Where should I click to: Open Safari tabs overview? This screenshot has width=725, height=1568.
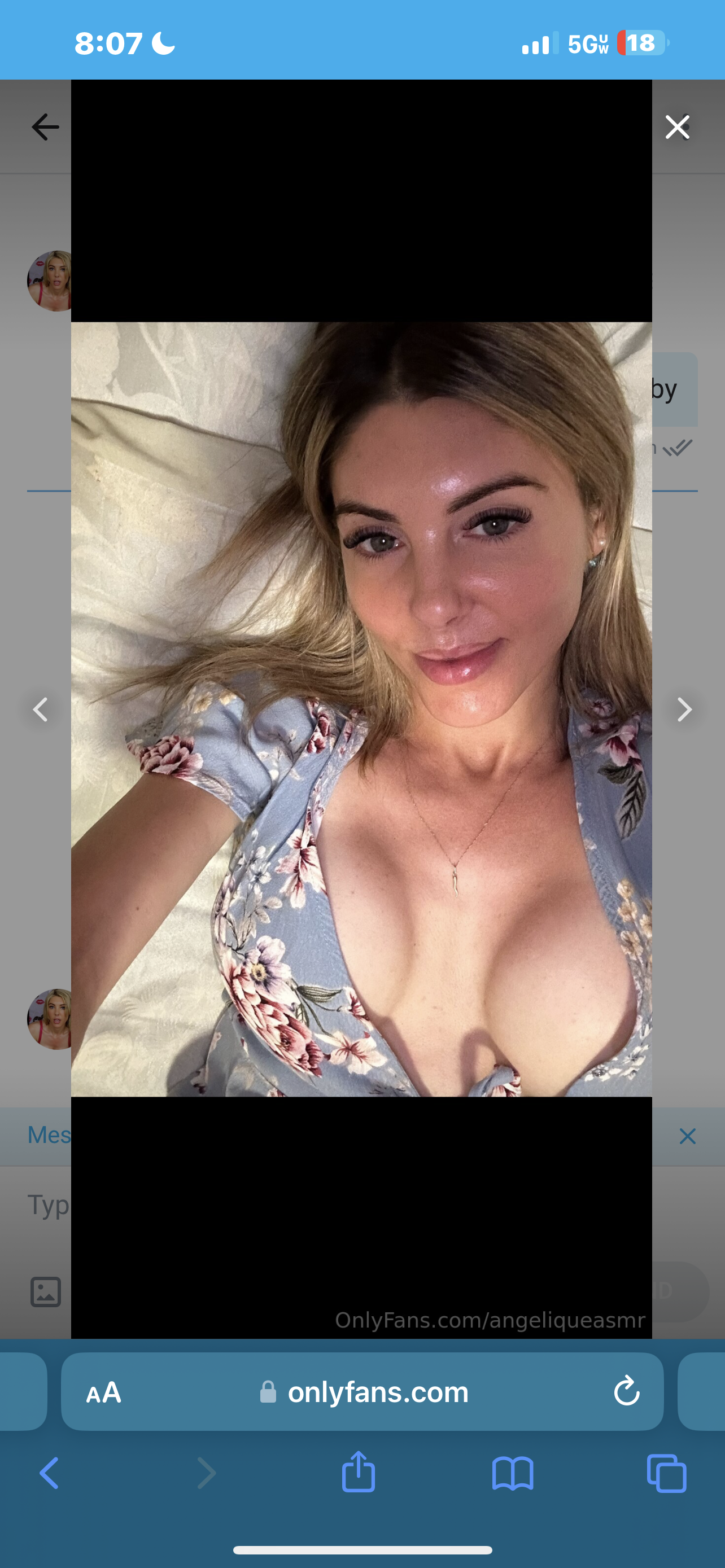coord(667,1473)
